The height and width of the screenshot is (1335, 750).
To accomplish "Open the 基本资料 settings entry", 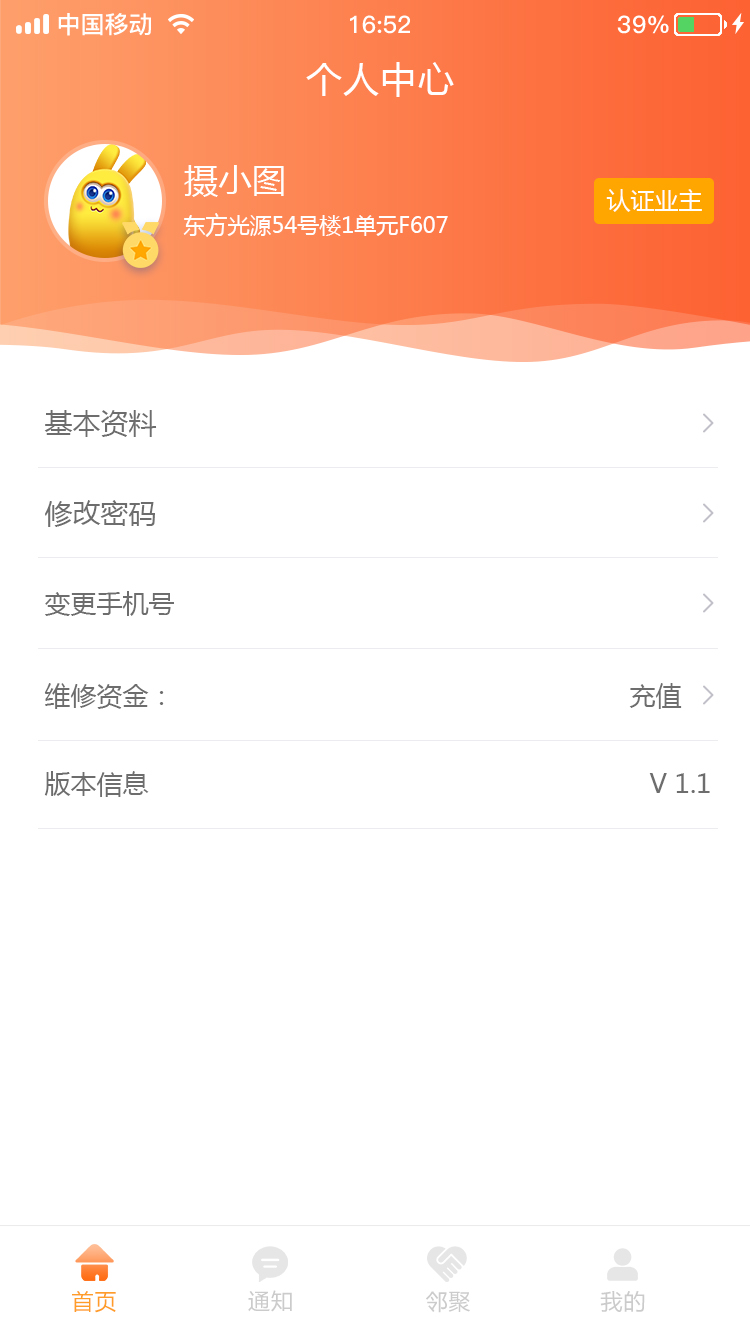I will point(99,424).
